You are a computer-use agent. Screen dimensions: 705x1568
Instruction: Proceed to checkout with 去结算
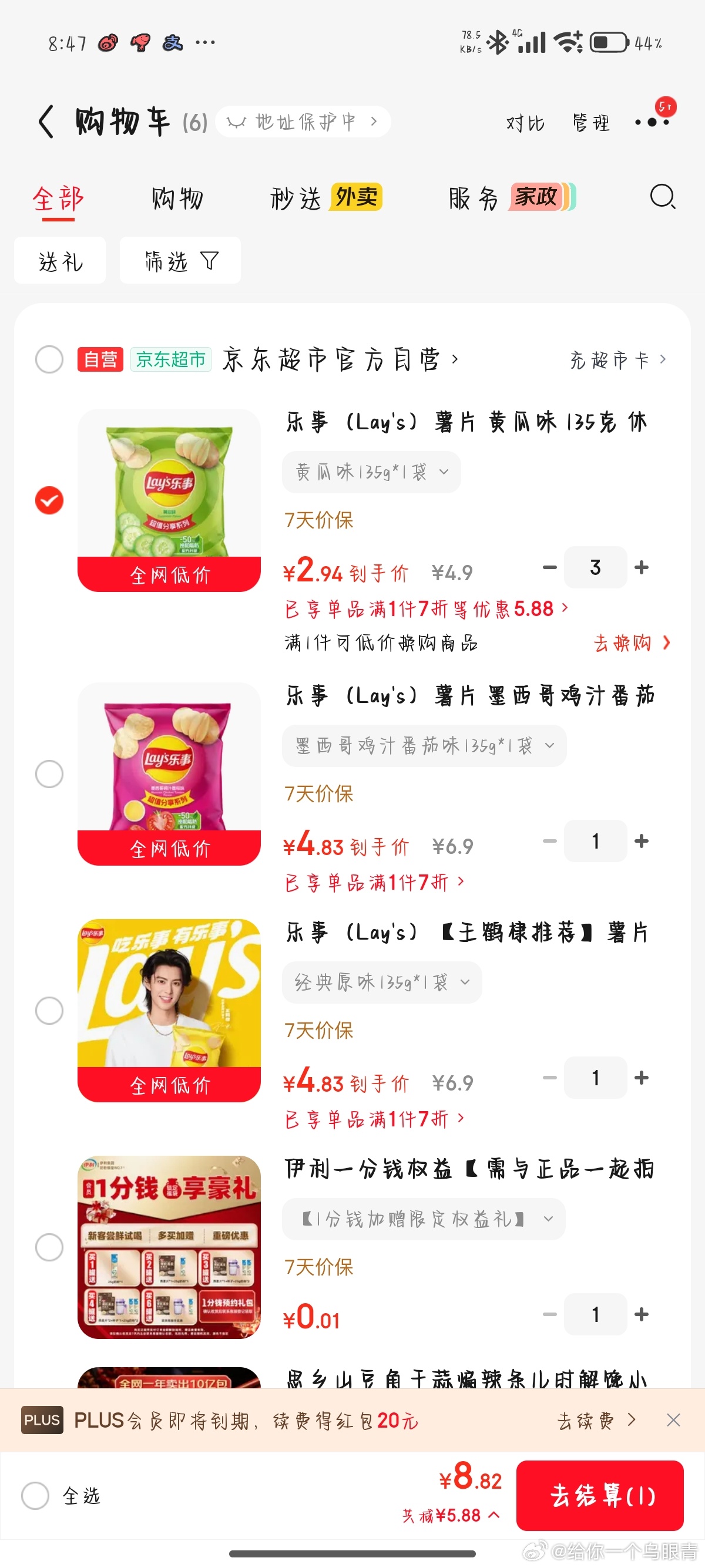(x=600, y=1496)
